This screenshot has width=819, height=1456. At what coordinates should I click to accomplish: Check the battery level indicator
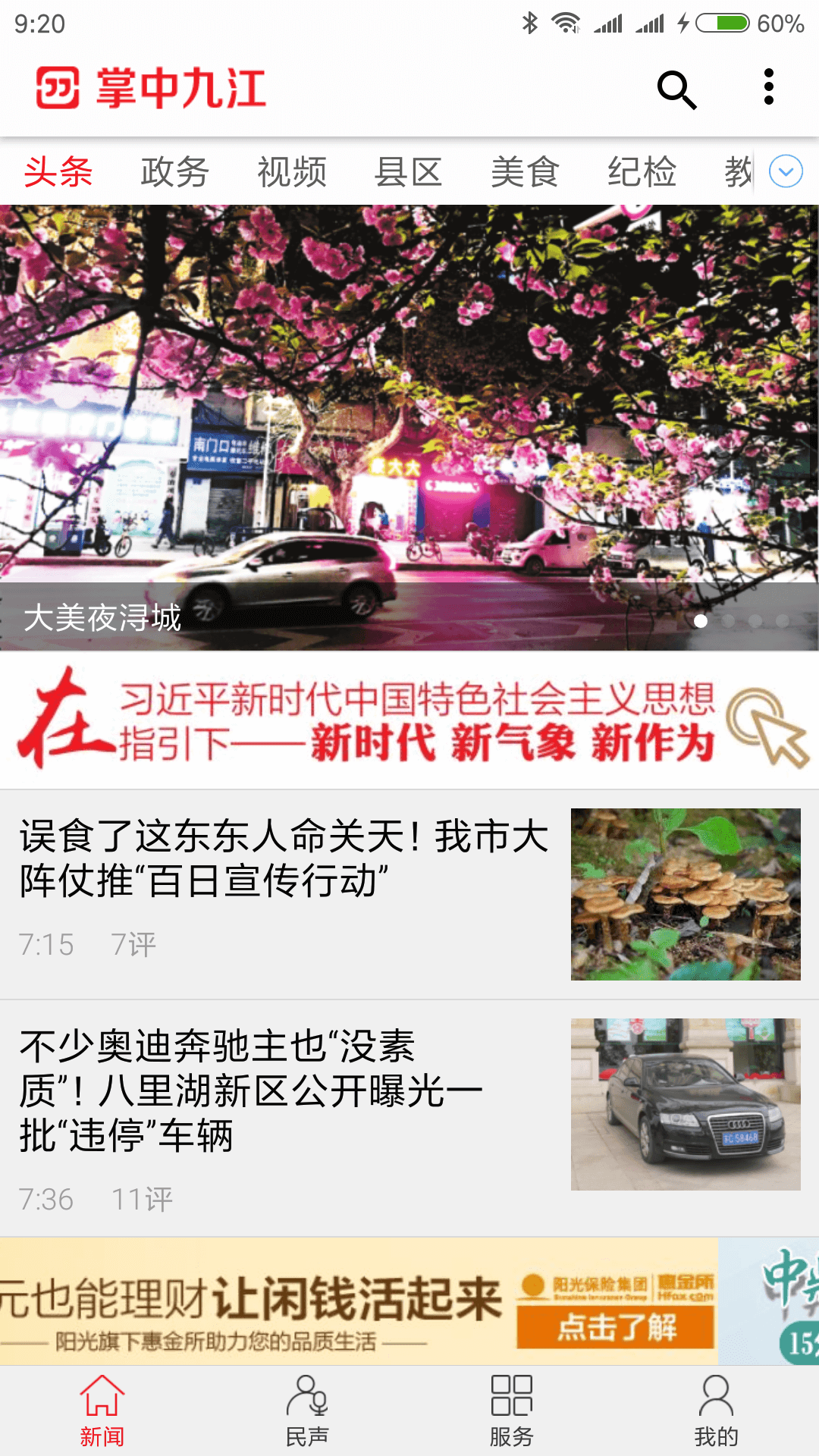724,23
